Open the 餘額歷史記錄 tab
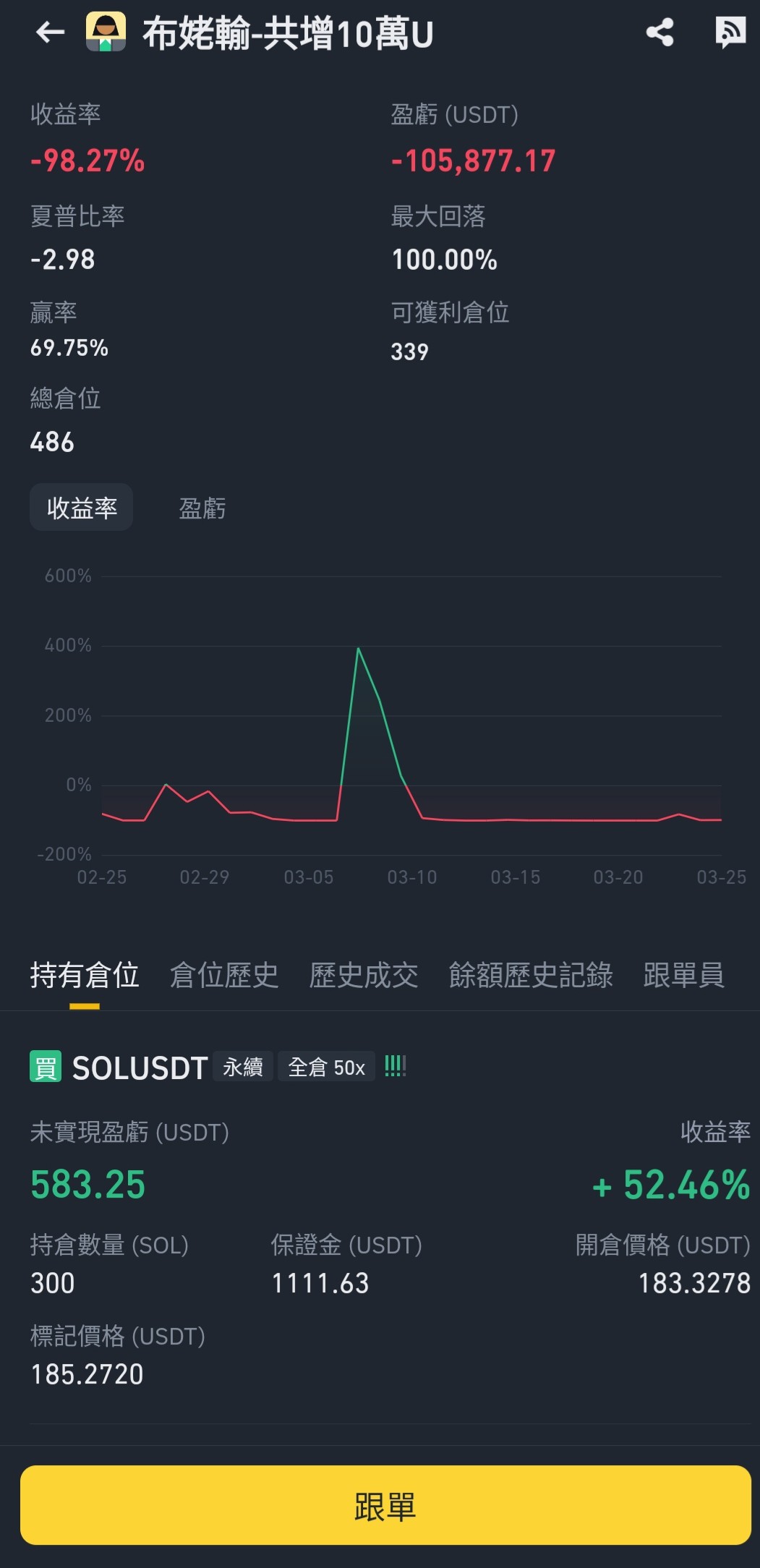 pyautogui.click(x=531, y=975)
